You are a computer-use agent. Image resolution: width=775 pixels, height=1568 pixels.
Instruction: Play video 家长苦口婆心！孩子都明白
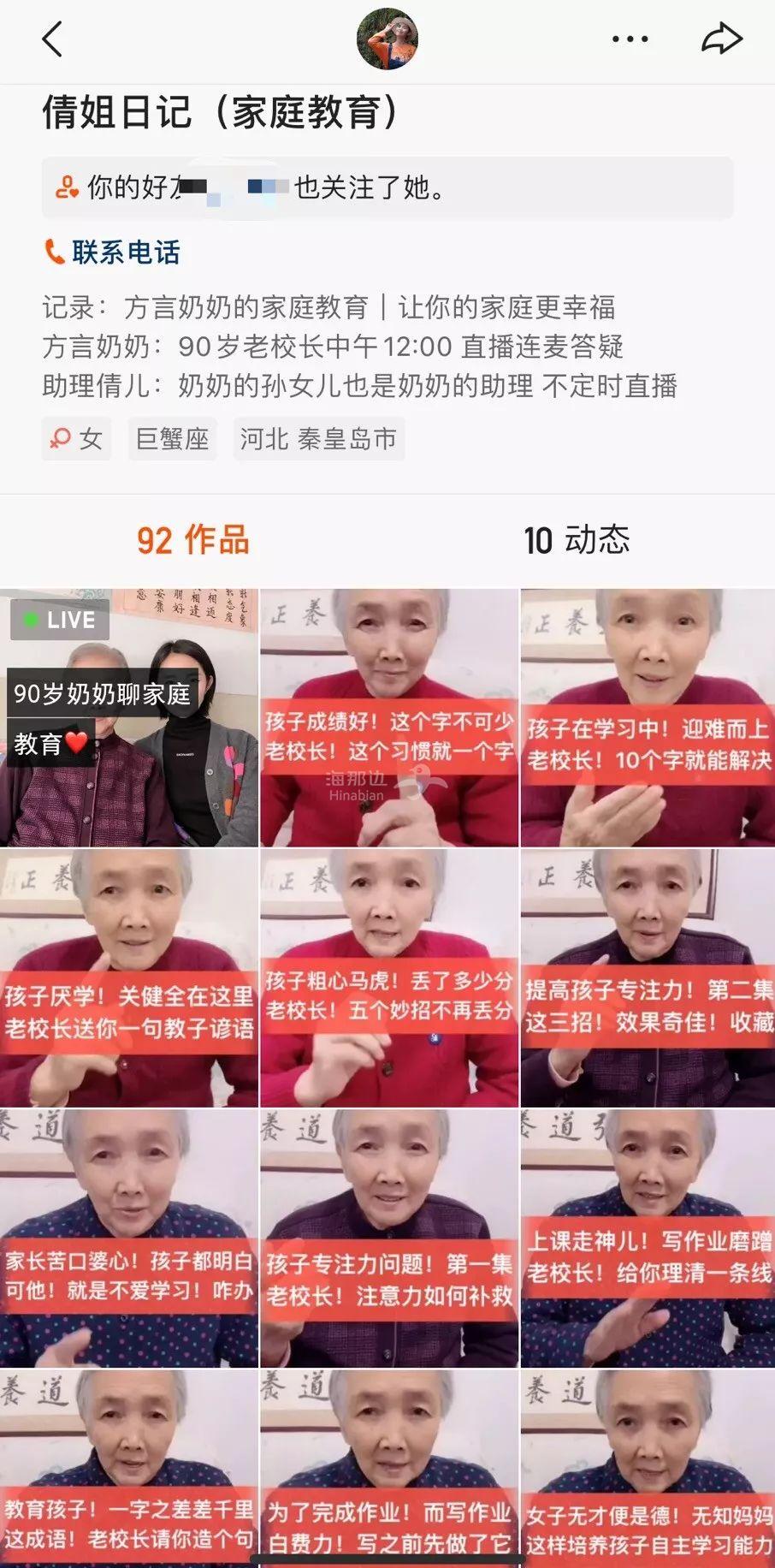pos(128,1238)
